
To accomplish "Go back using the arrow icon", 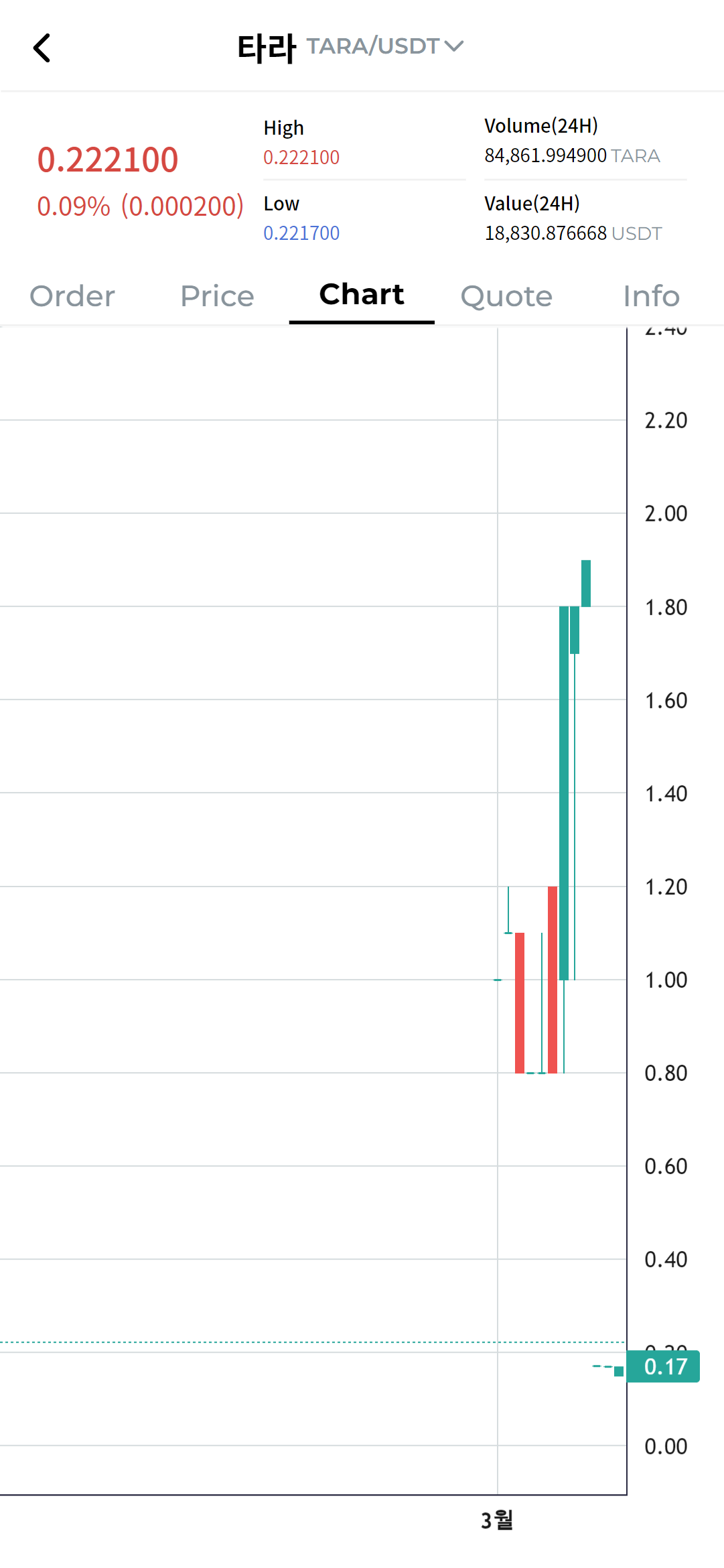I will (42, 48).
